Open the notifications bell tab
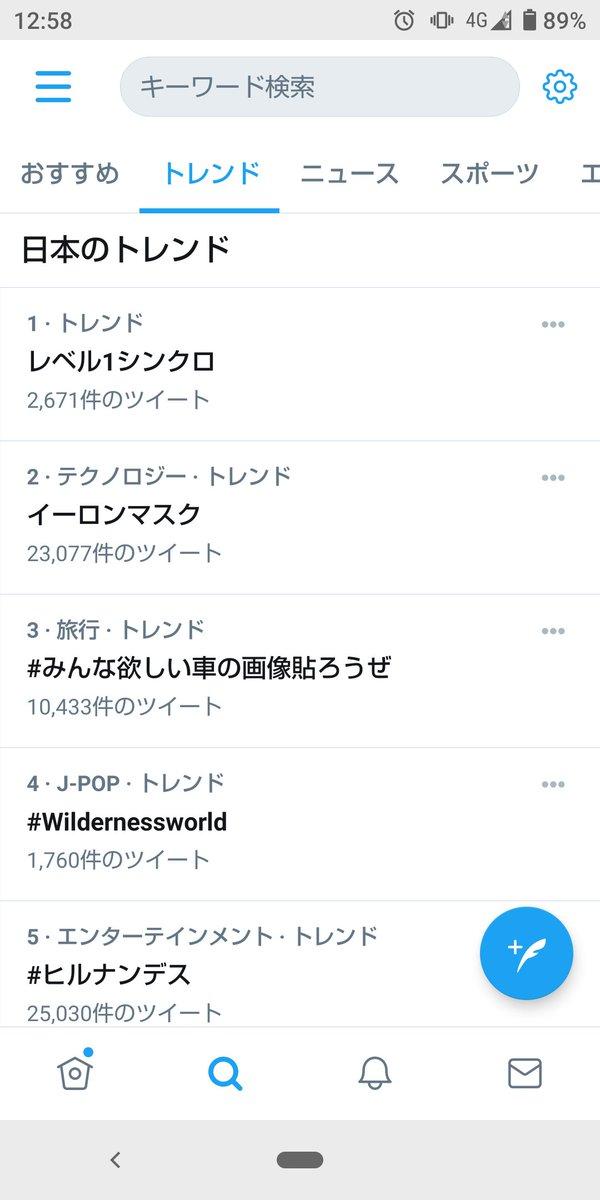600x1200 pixels. pyautogui.click(x=374, y=1073)
